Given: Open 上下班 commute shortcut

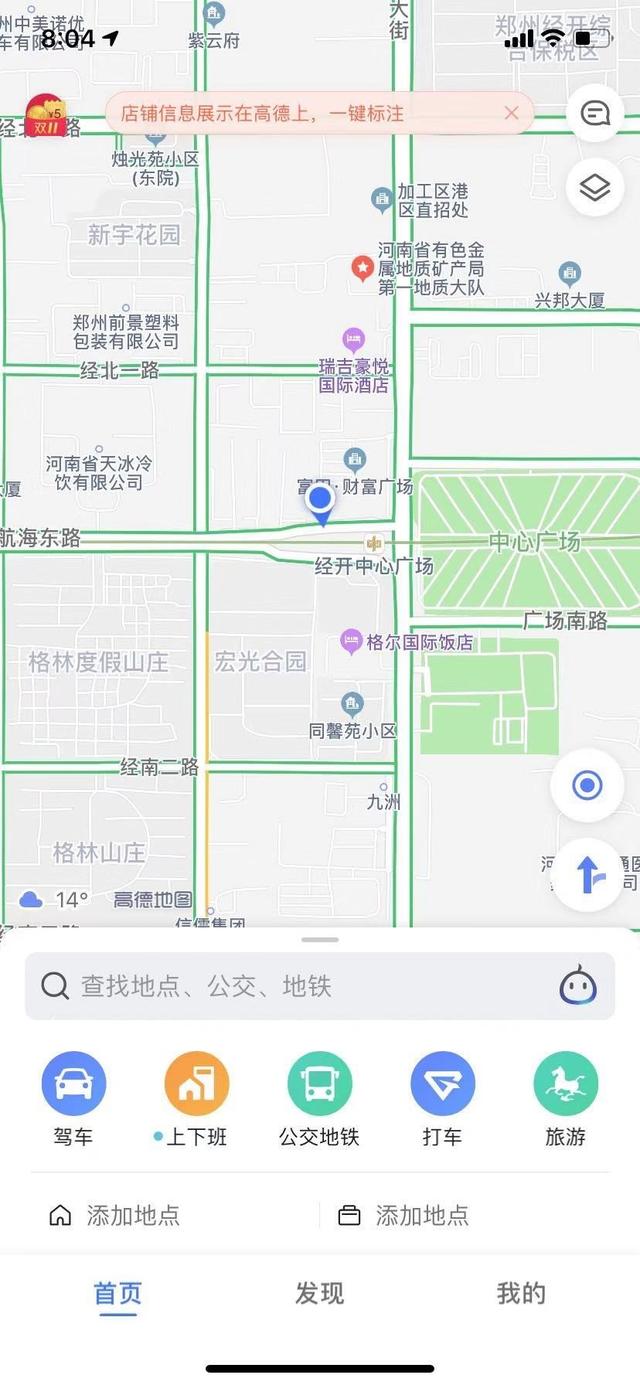Looking at the screenshot, I should (196, 1084).
